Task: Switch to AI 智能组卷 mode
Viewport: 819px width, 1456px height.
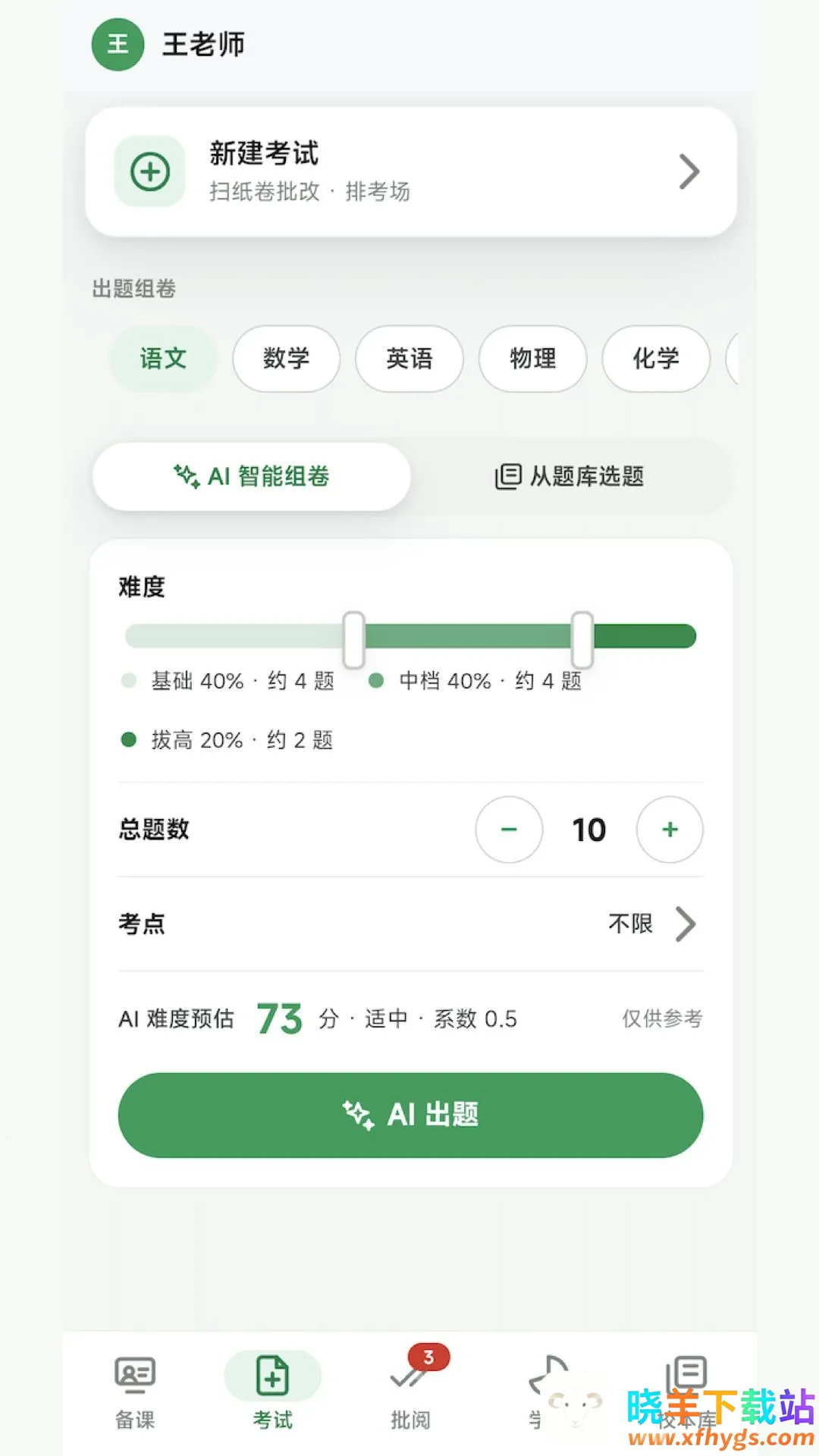Action: (x=252, y=476)
